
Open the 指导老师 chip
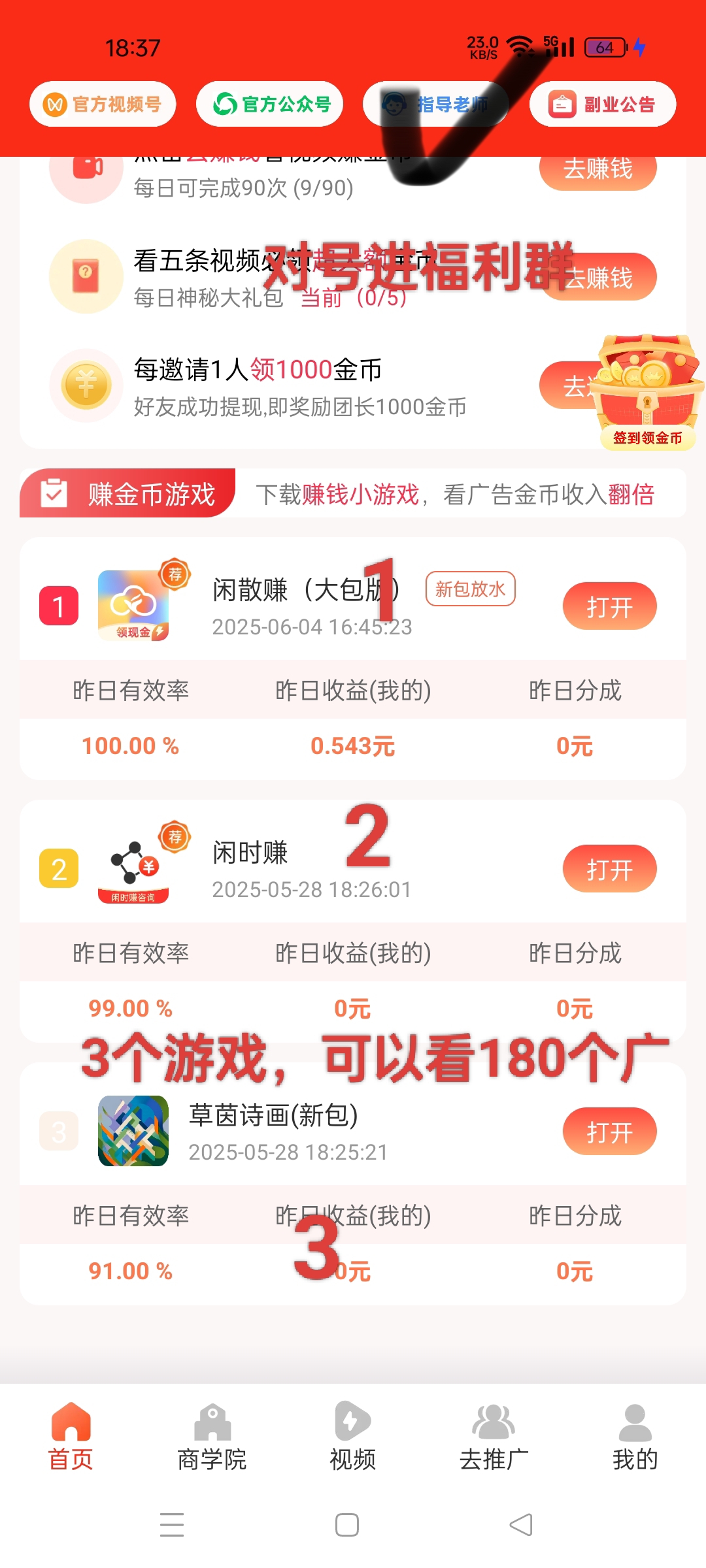pos(436,104)
